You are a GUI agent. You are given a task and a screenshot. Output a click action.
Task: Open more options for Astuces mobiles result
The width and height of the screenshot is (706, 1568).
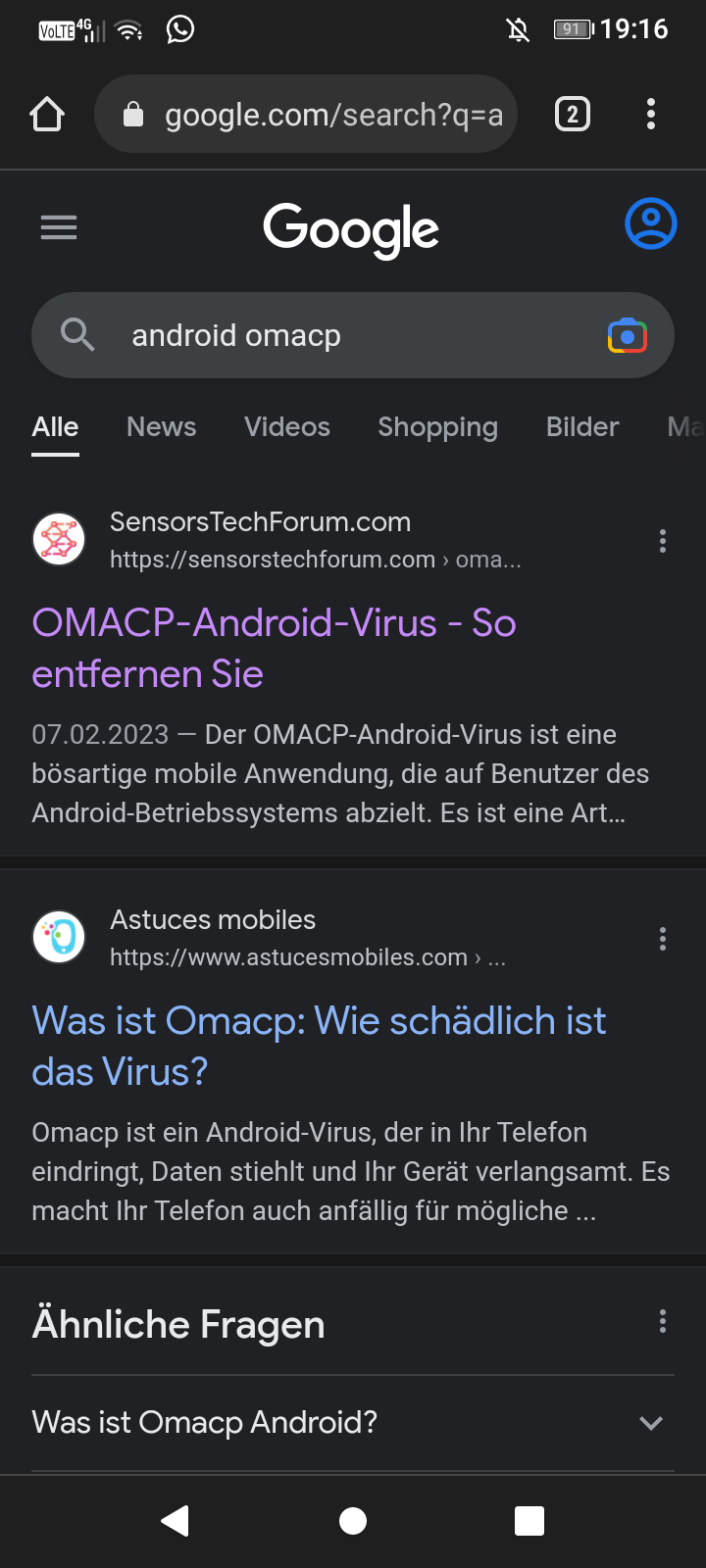663,939
